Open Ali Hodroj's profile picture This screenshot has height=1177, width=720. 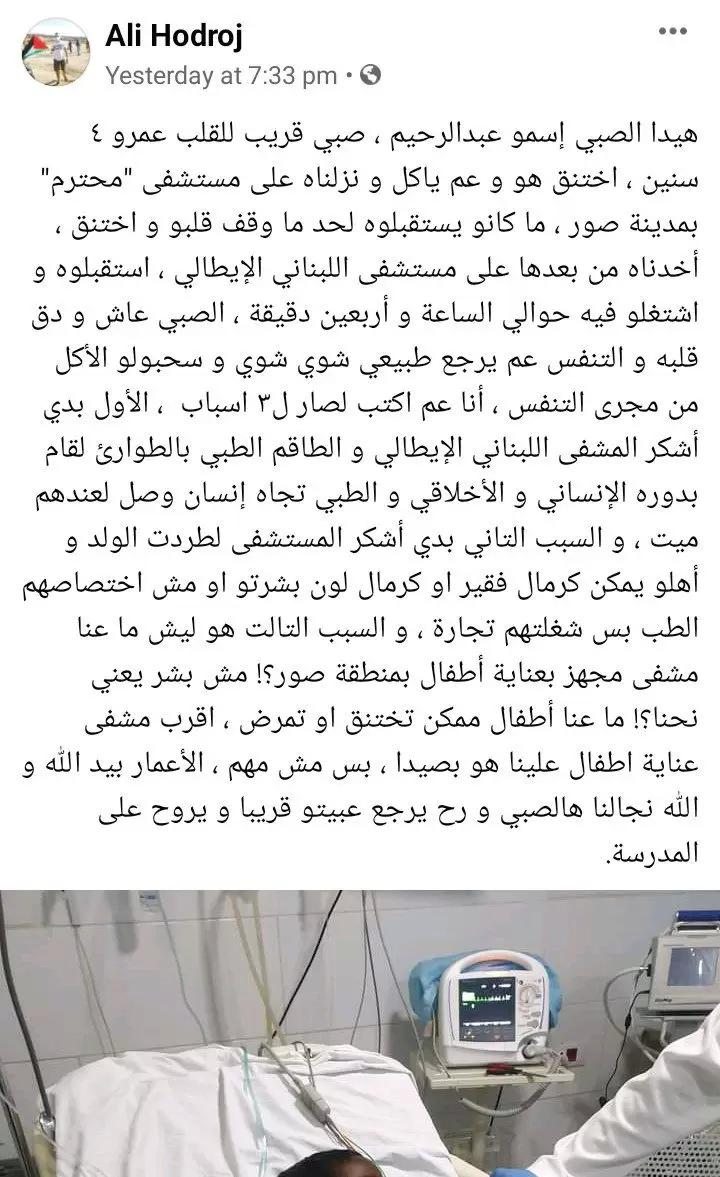pyautogui.click(x=56, y=52)
